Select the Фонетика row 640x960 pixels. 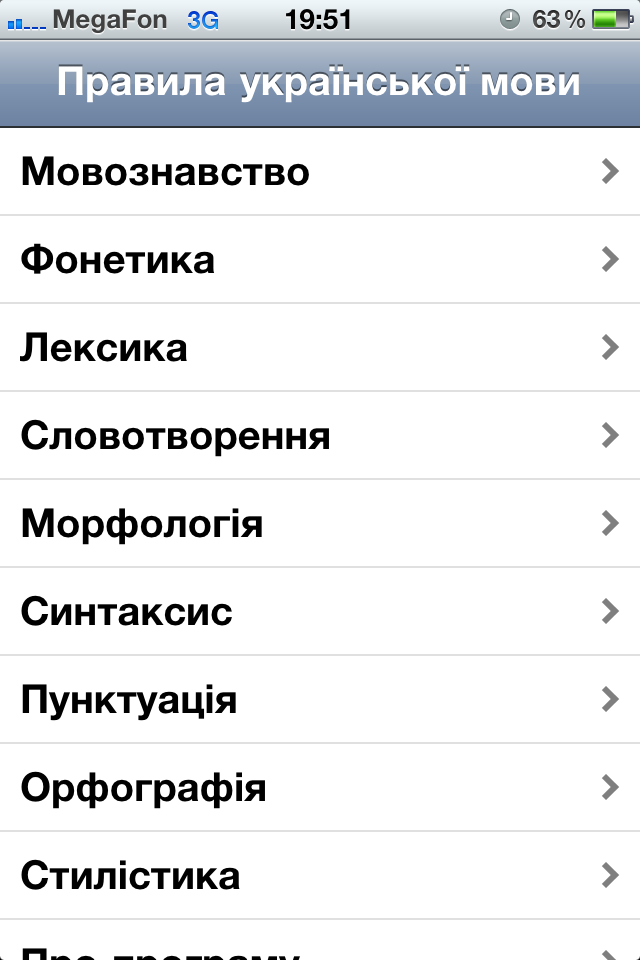tap(320, 260)
